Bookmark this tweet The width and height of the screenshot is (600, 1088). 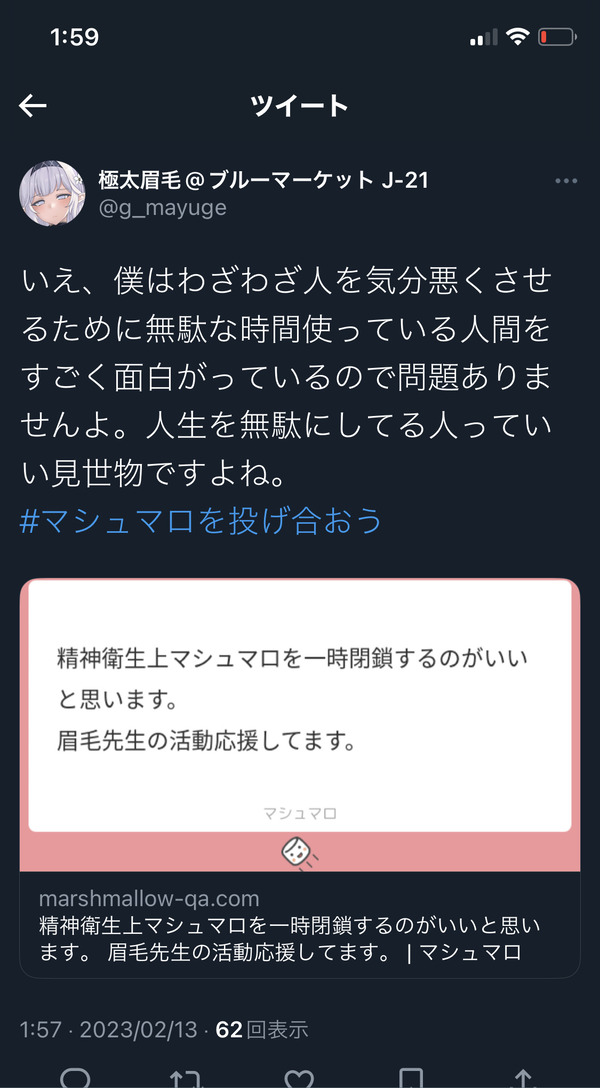[411, 1078]
